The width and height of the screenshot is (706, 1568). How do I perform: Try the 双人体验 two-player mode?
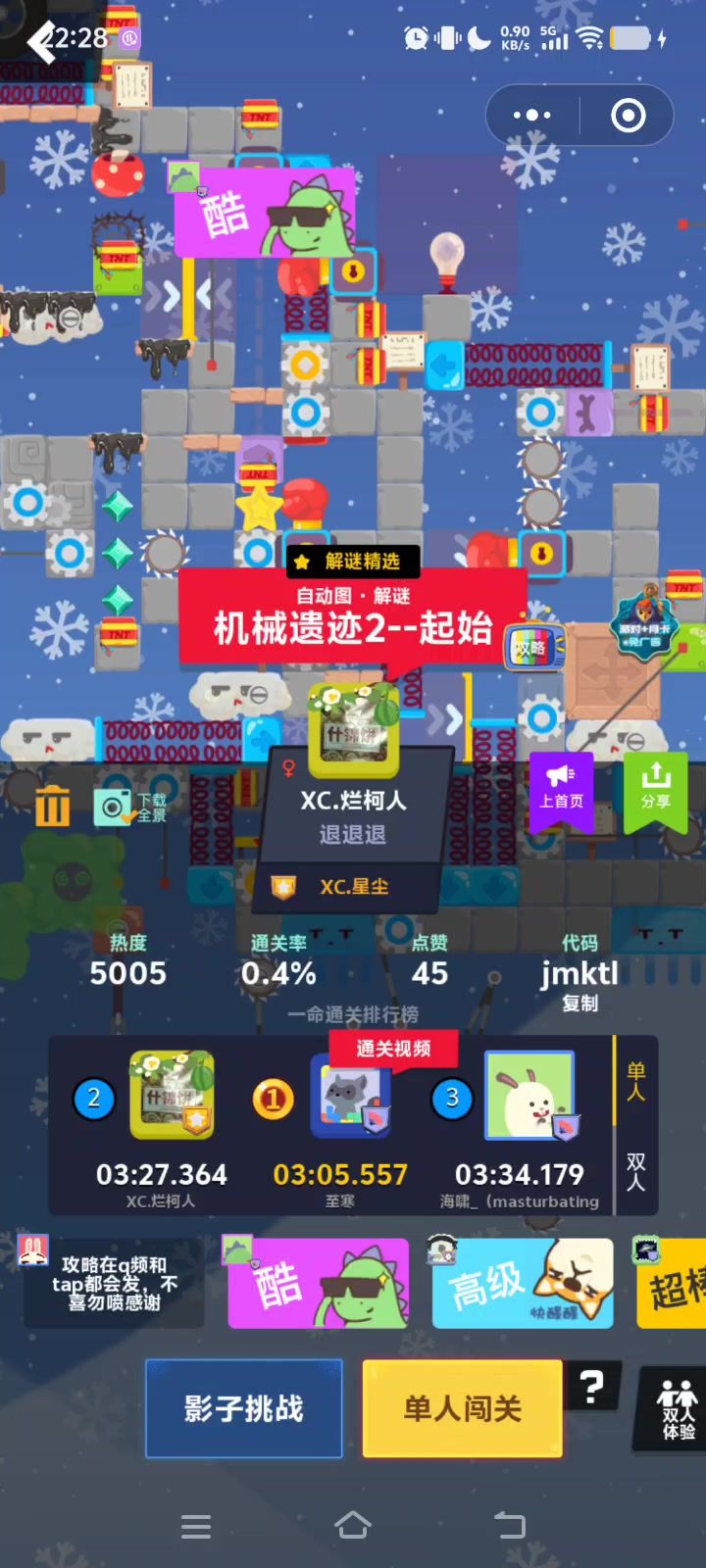pos(678,1409)
